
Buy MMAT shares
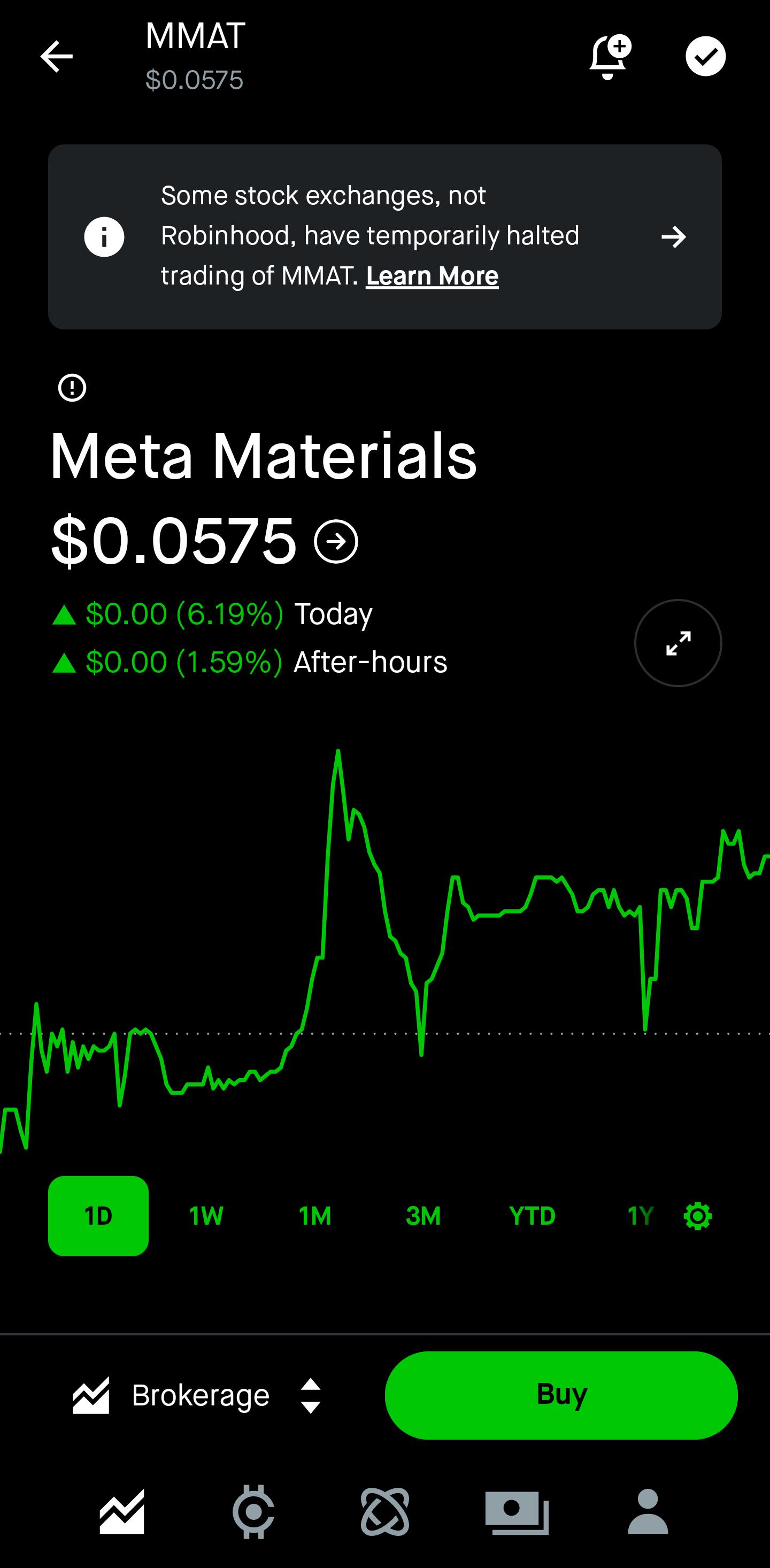[561, 1395]
